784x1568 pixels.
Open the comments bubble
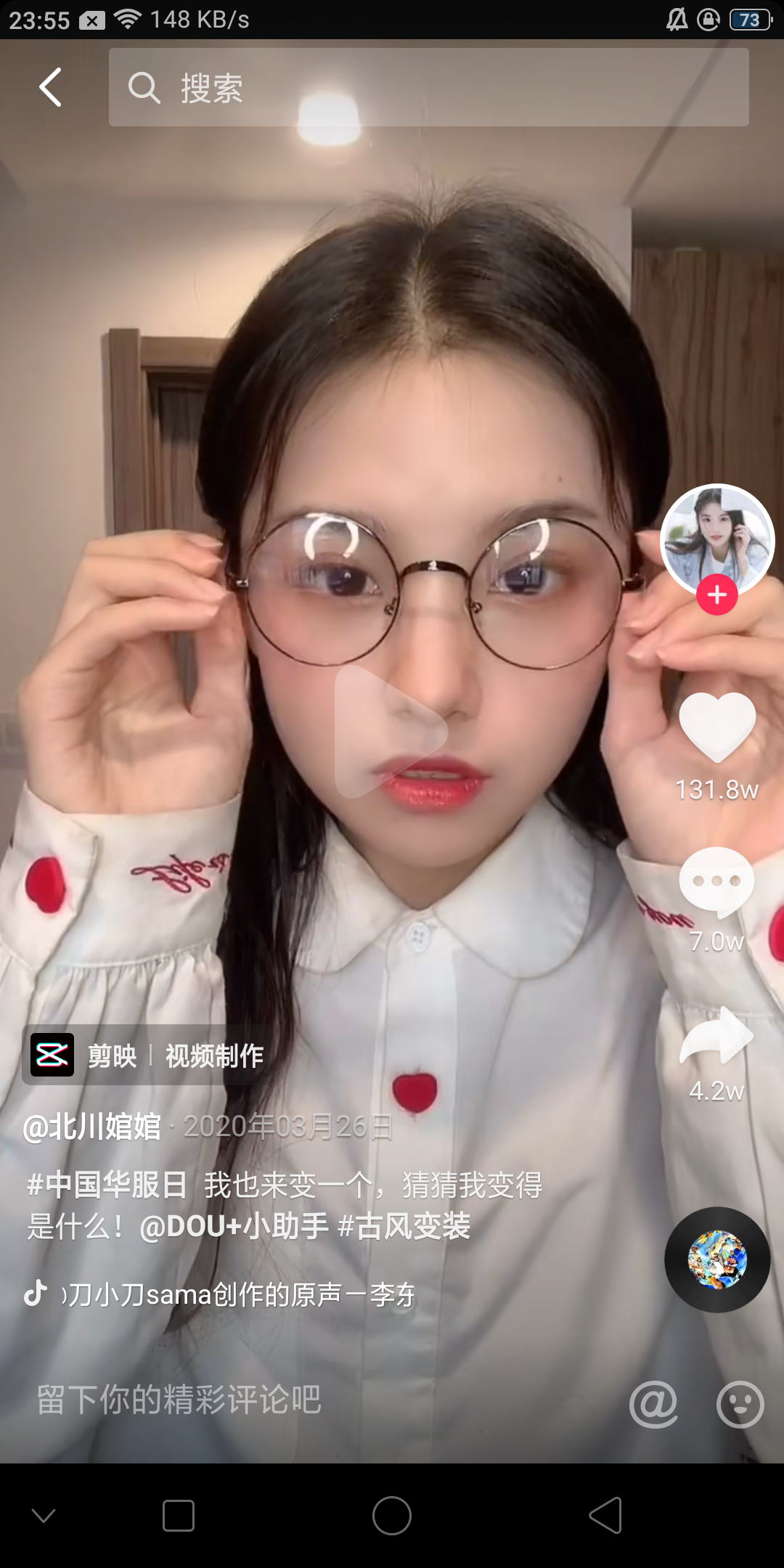click(717, 881)
